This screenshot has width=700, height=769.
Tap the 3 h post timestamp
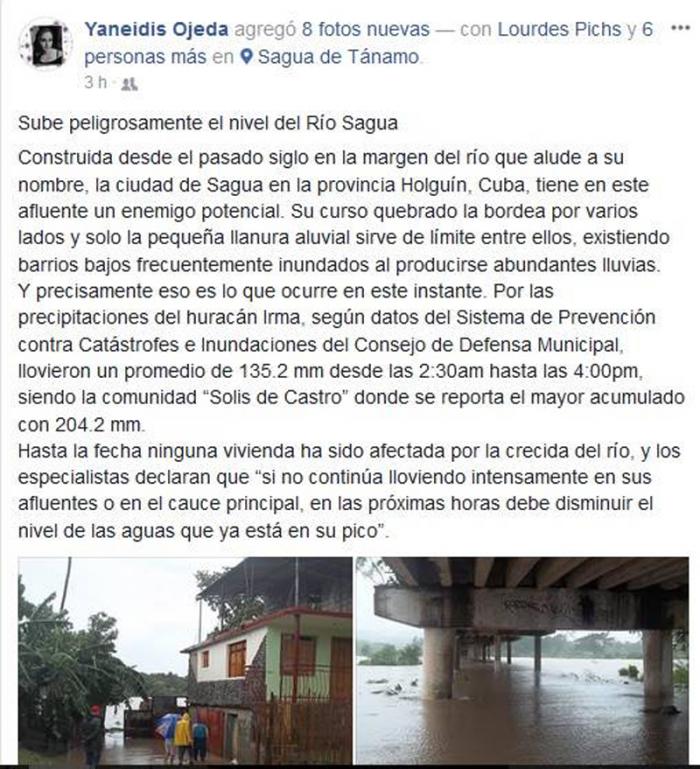(x=94, y=82)
